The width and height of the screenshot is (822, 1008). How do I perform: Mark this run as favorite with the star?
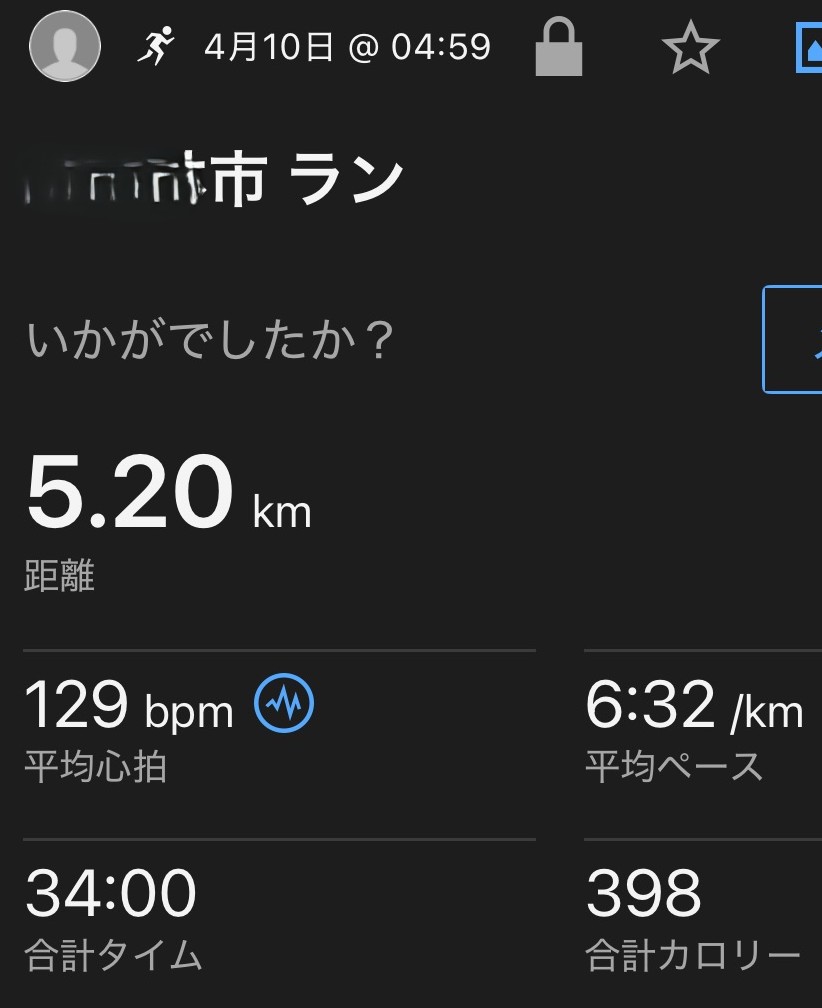click(x=691, y=48)
